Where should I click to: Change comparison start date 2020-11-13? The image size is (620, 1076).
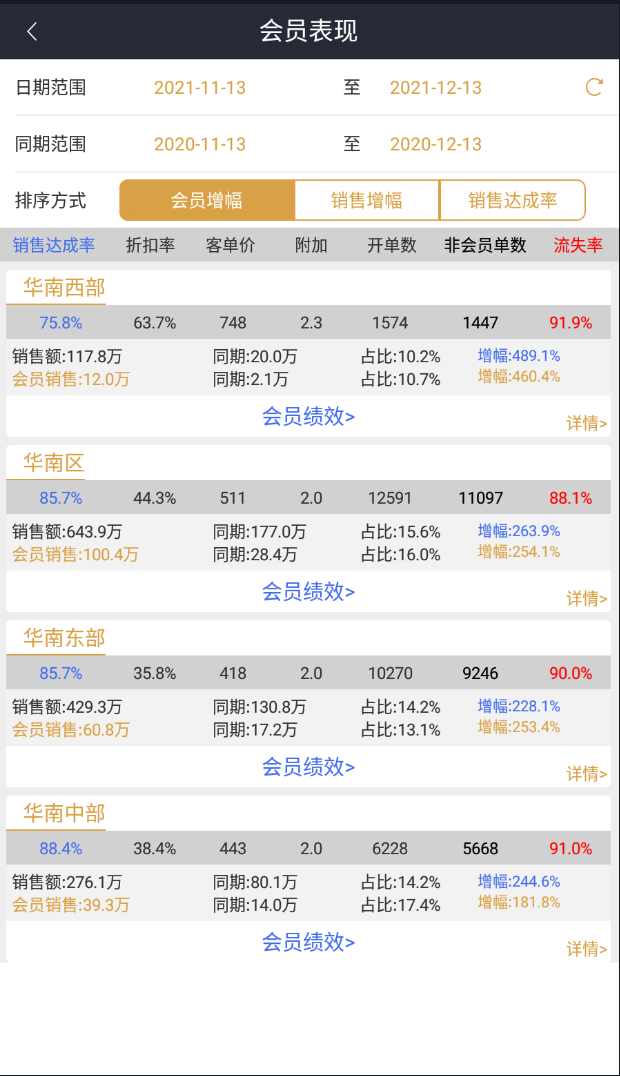coord(200,144)
